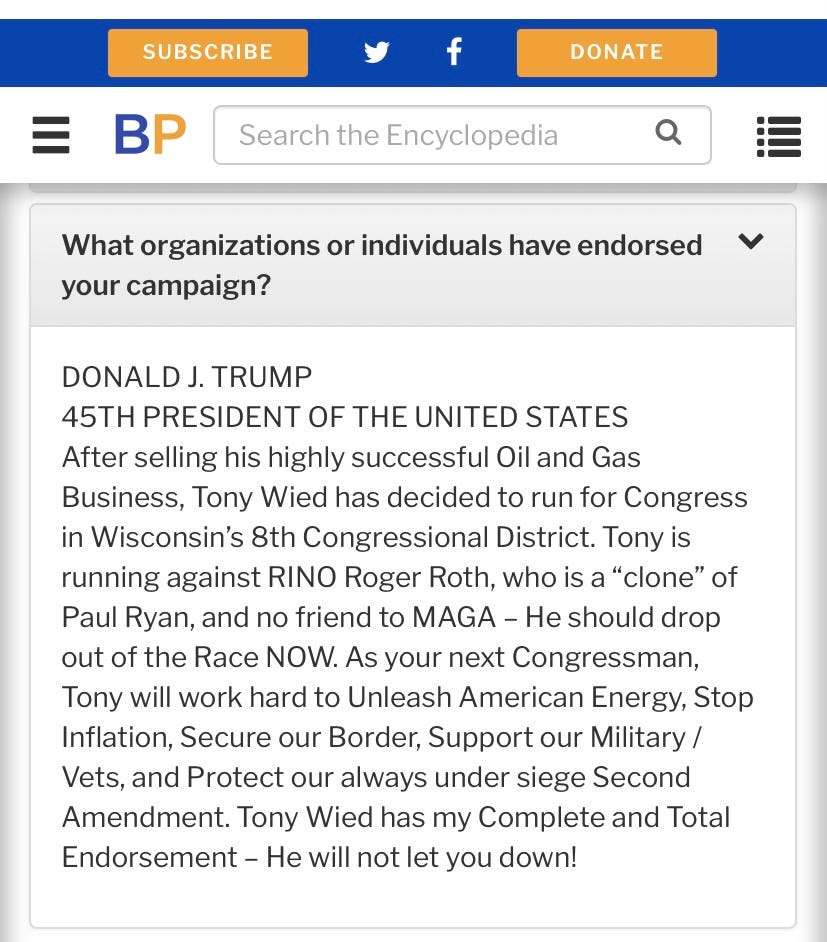The height and width of the screenshot is (942, 827).
Task: Open the table of contents list icon
Action: coord(779,136)
